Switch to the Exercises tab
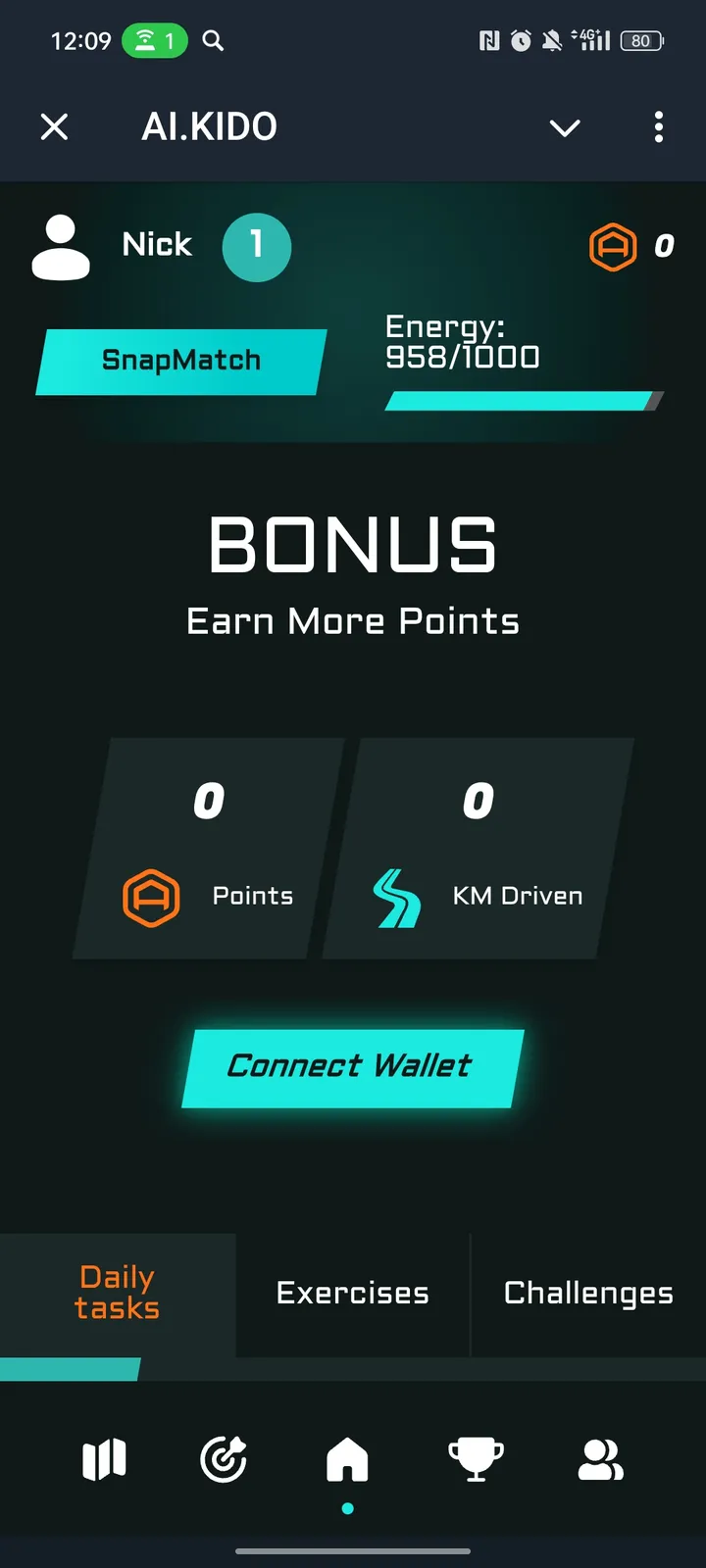 tap(353, 1294)
